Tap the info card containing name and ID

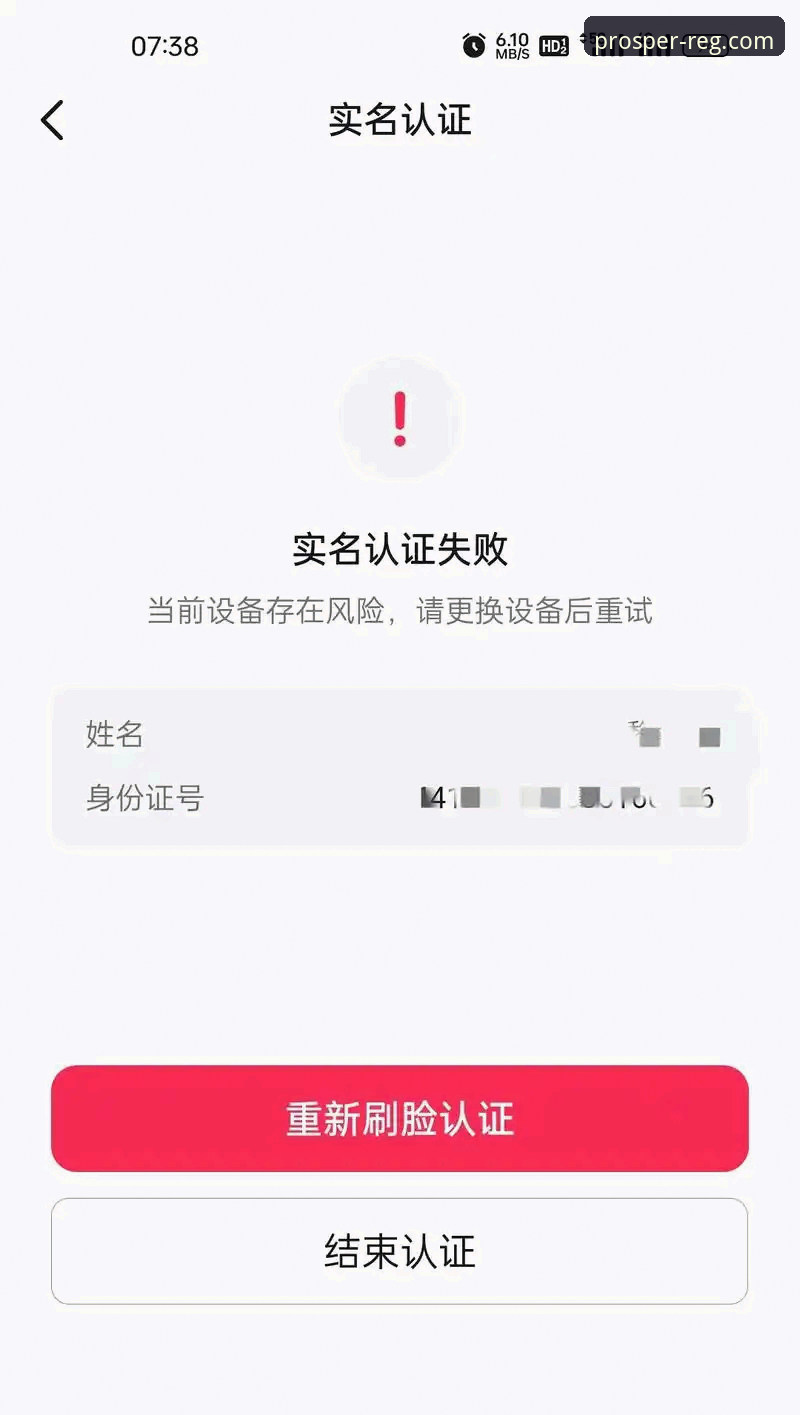[400, 765]
